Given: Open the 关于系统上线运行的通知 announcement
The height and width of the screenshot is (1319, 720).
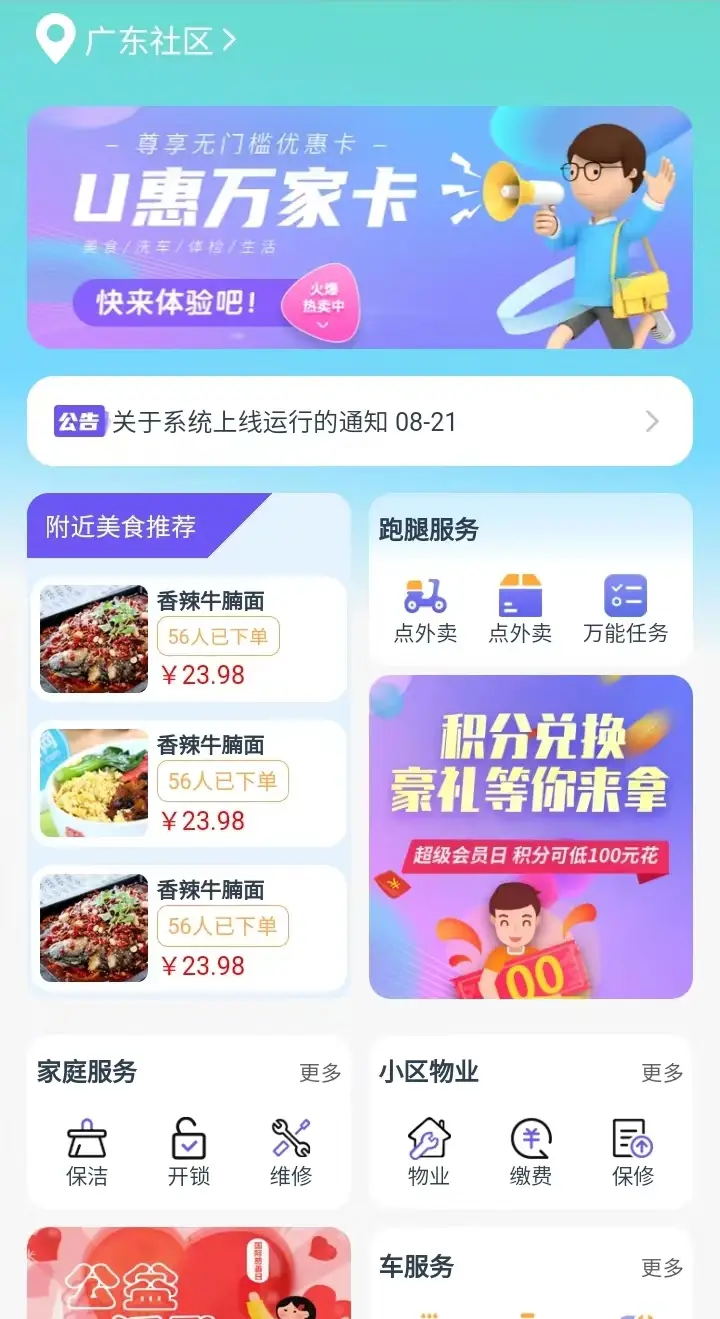Looking at the screenshot, I should (x=360, y=422).
